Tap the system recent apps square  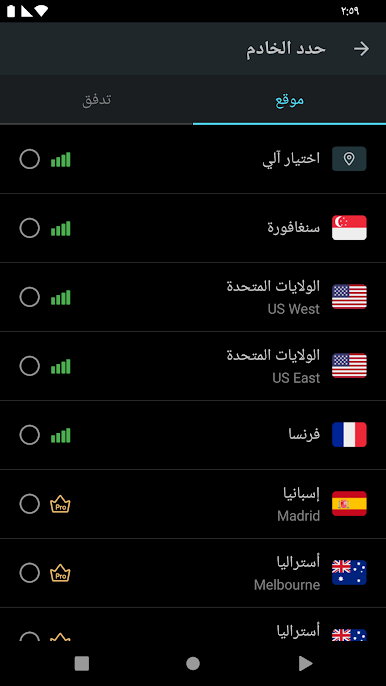82,664
